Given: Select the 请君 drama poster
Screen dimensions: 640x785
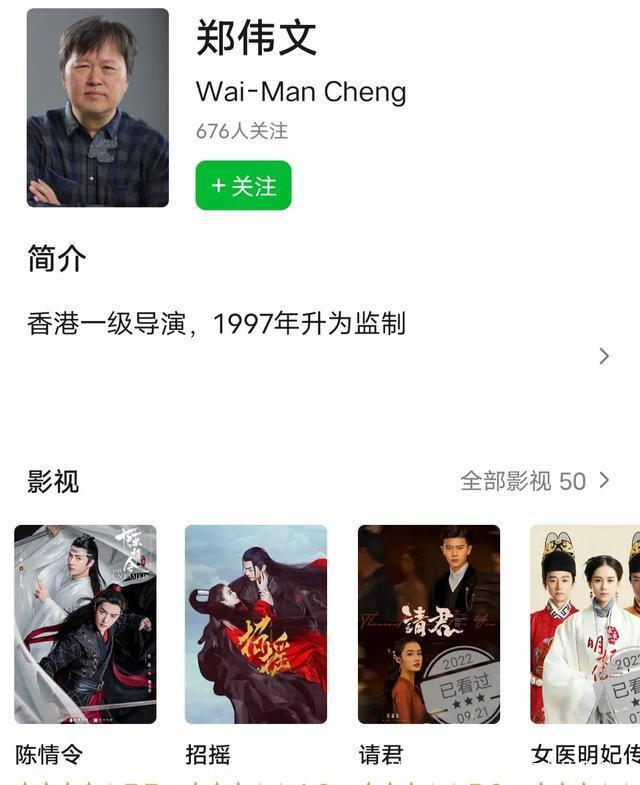Looking at the screenshot, I should click(429, 624).
